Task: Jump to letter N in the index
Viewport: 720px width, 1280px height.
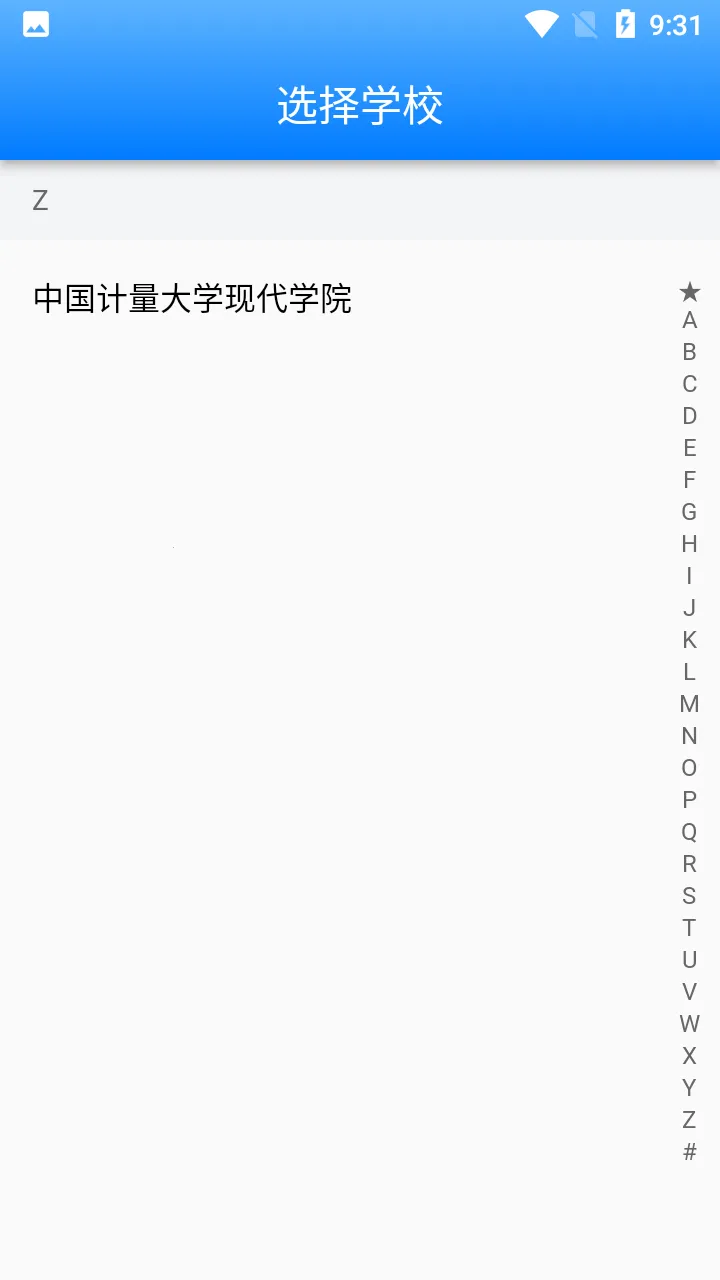Action: pos(689,736)
